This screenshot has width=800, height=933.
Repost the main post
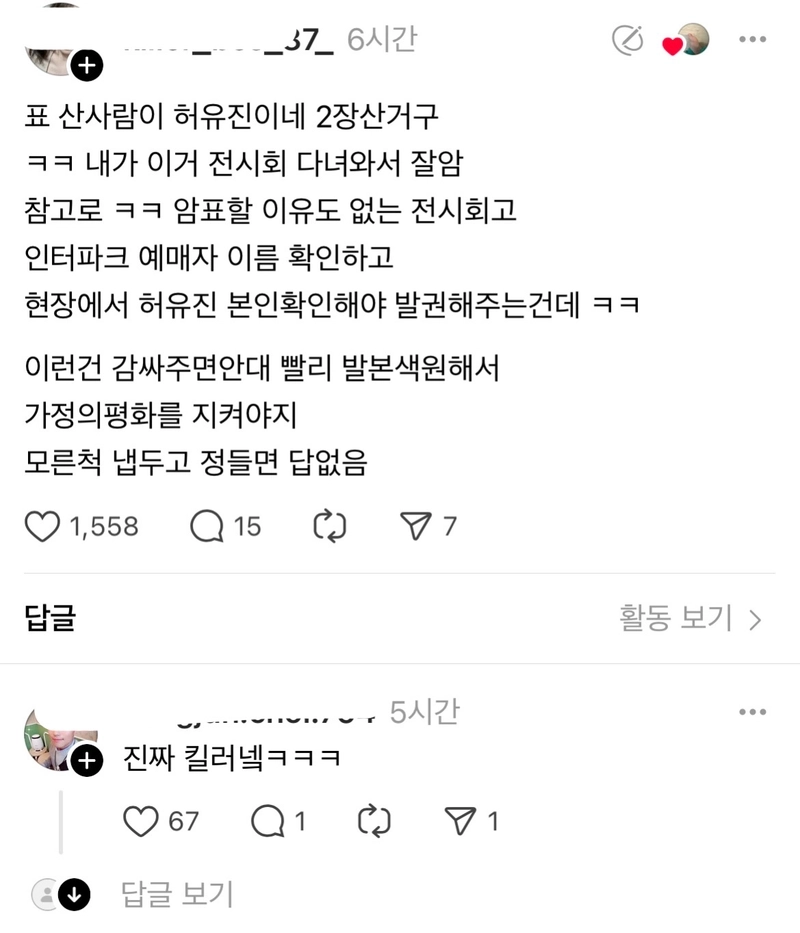(x=329, y=526)
